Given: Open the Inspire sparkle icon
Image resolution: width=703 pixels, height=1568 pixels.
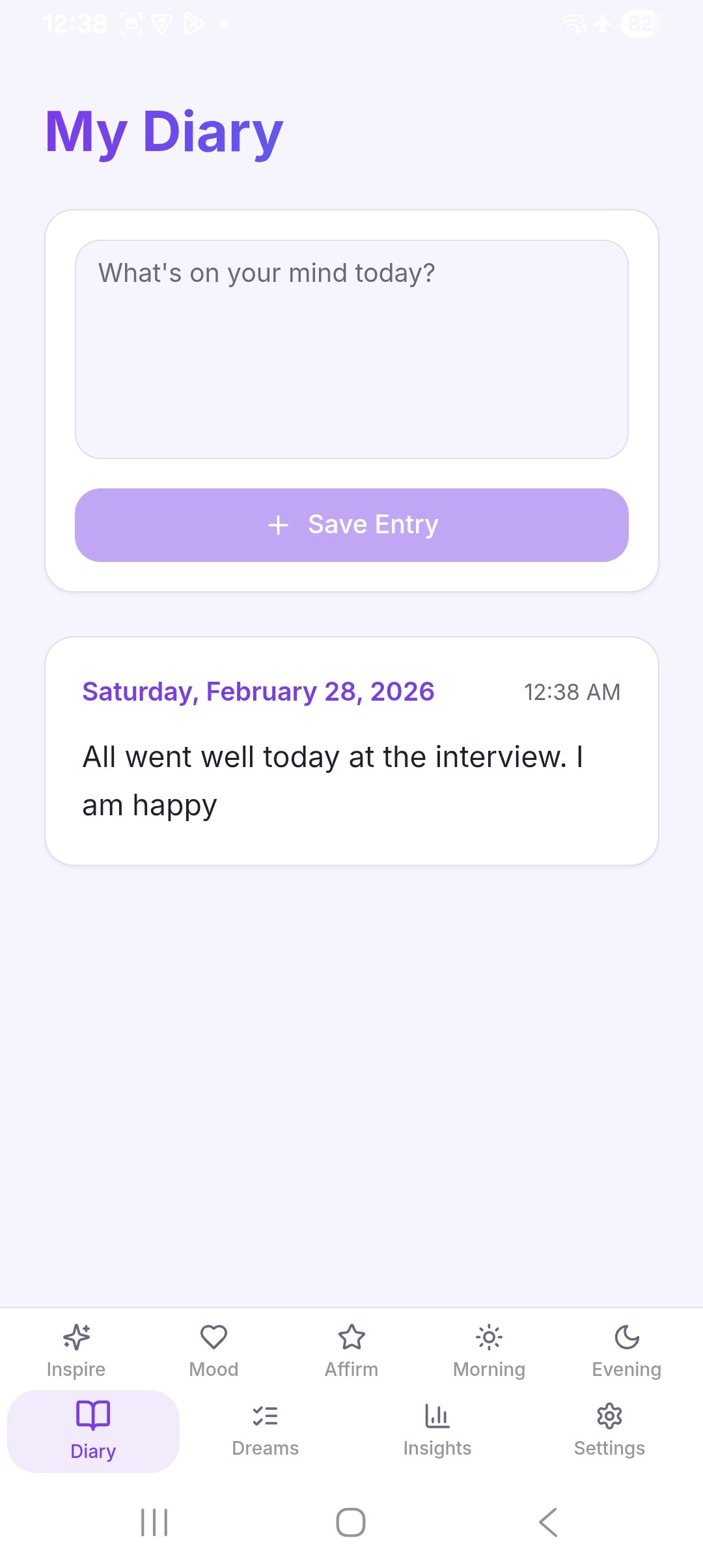Looking at the screenshot, I should pos(76,1337).
